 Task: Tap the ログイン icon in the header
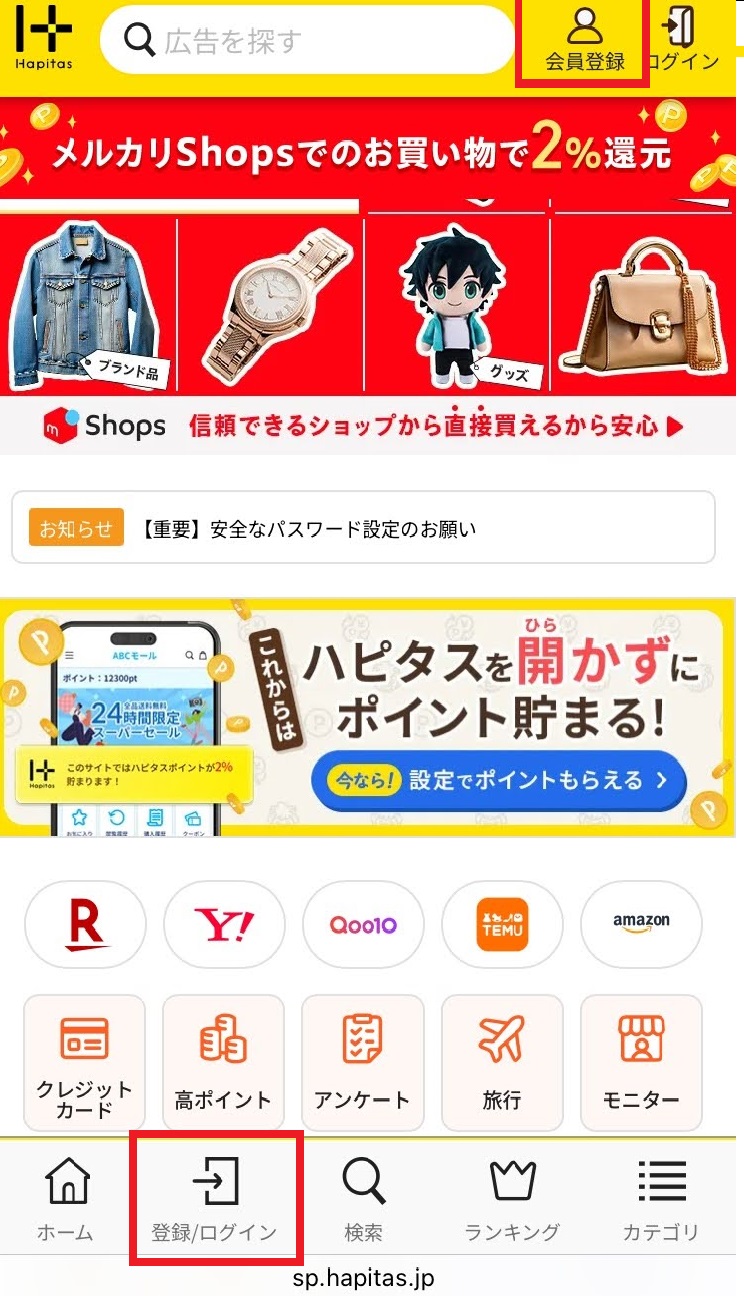coord(683,40)
